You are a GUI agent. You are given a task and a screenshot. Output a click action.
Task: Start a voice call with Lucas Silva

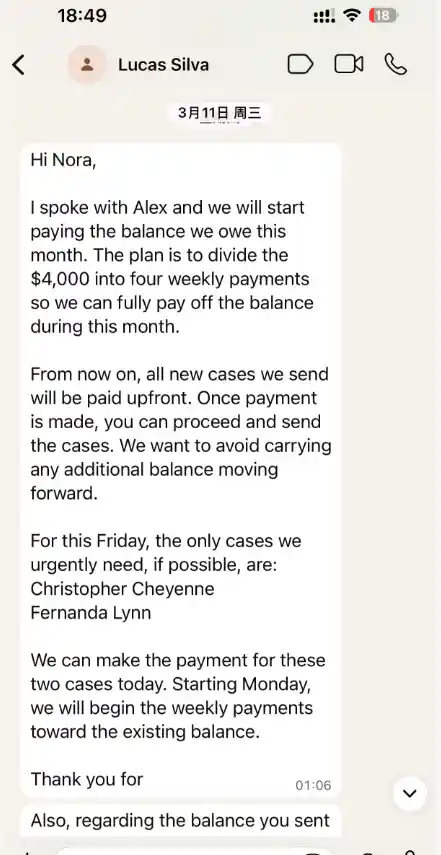(395, 64)
